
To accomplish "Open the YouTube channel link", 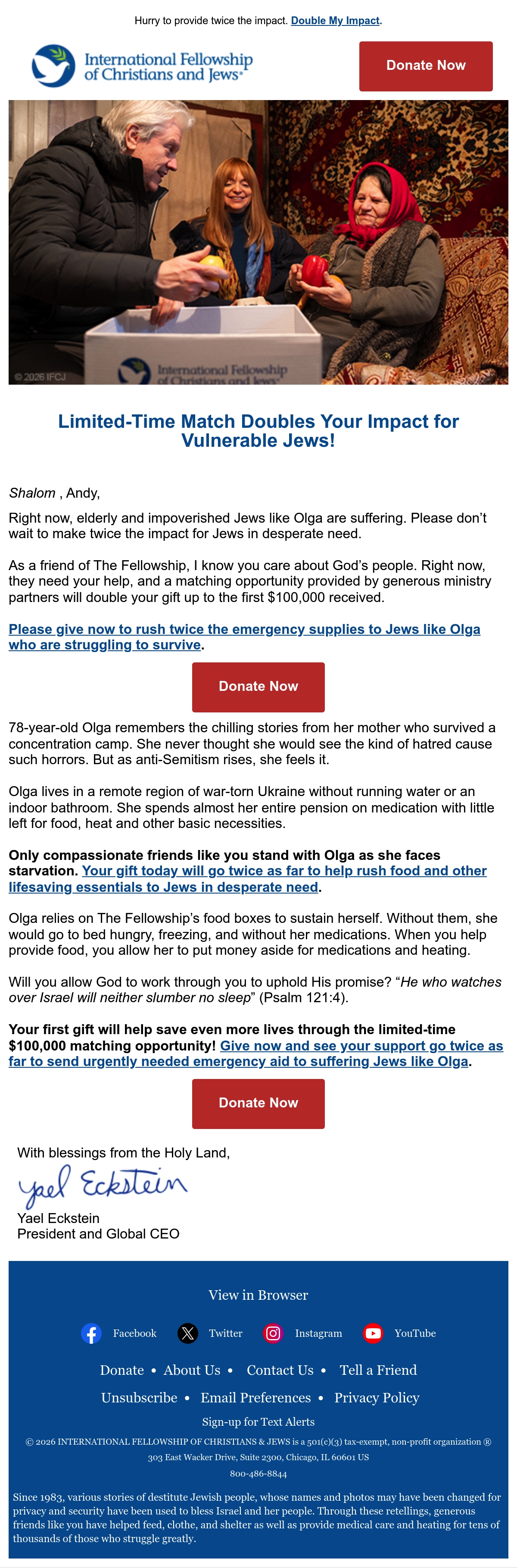I will (400, 1333).
